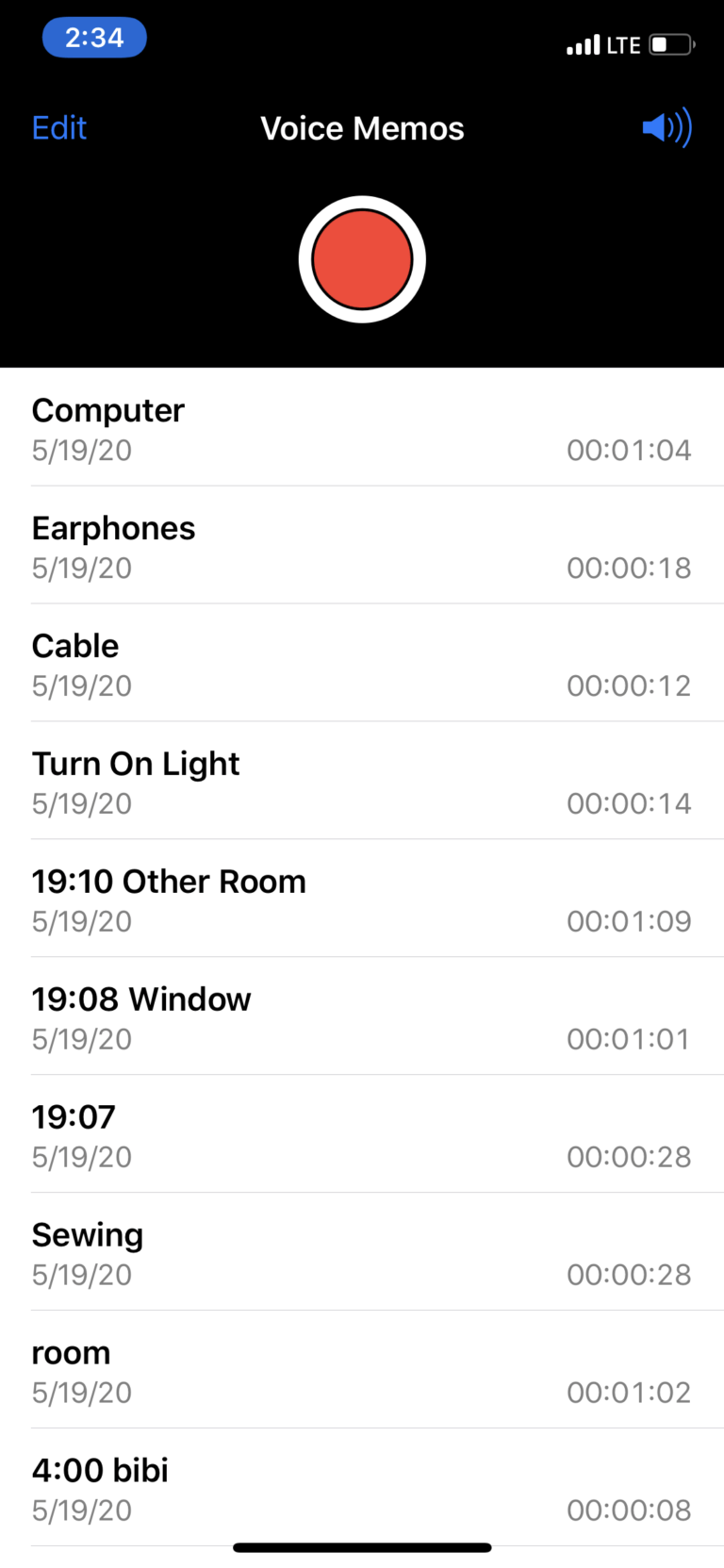The height and width of the screenshot is (1568, 724).
Task: Select the 19:08 Window memo
Action: (362, 1017)
